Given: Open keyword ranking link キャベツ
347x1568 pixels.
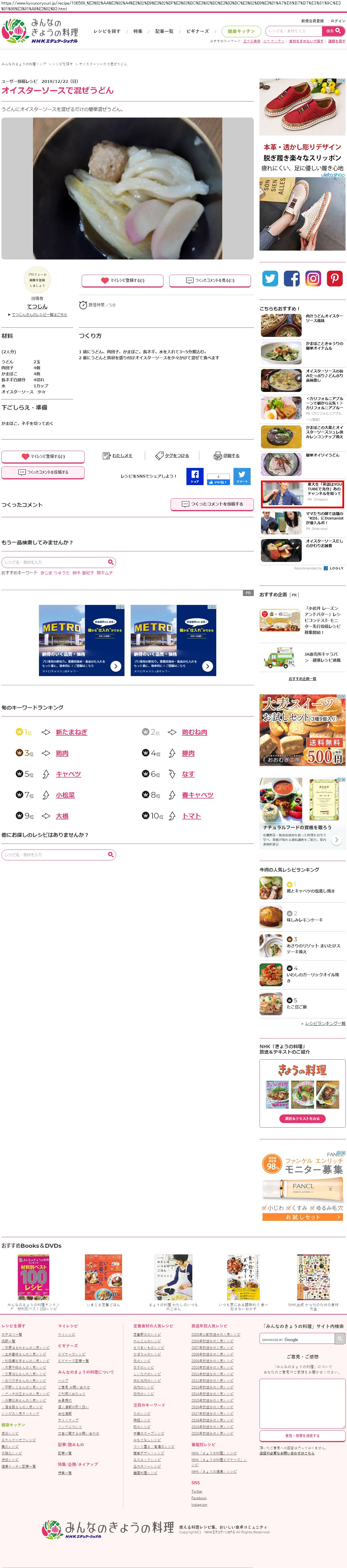Looking at the screenshot, I should click(68, 774).
